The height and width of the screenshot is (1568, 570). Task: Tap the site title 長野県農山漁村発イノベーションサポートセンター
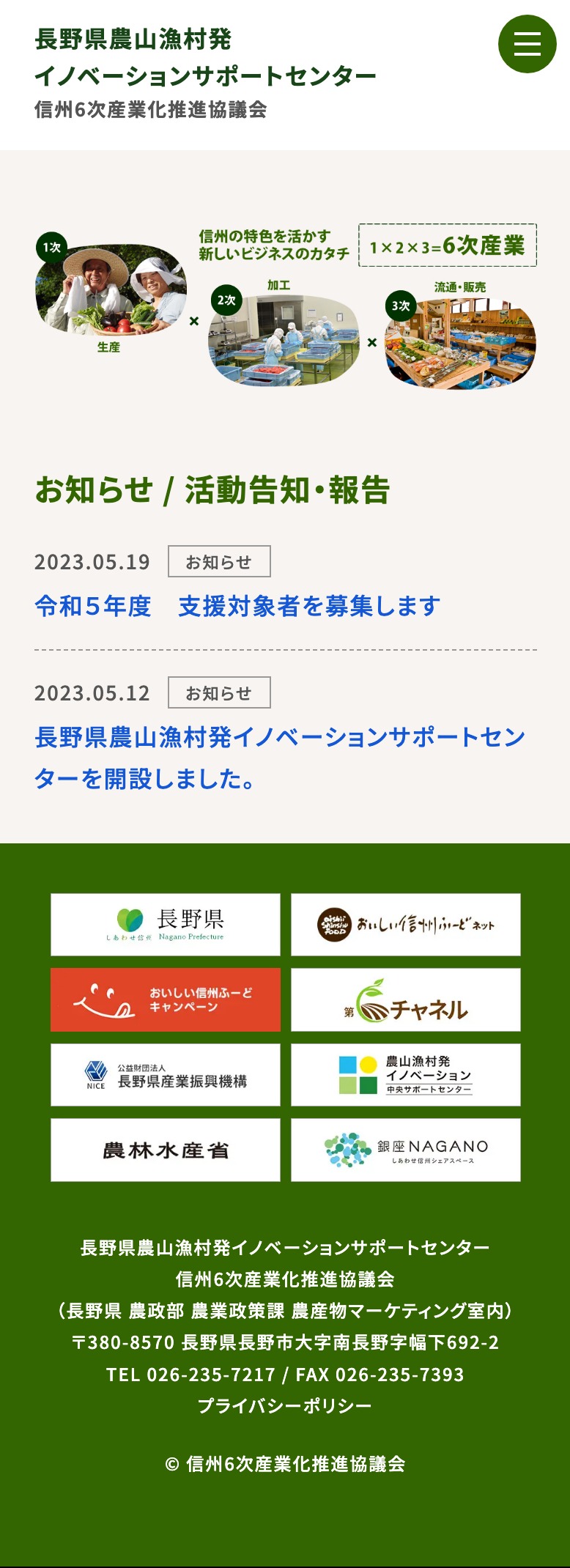pos(205,57)
